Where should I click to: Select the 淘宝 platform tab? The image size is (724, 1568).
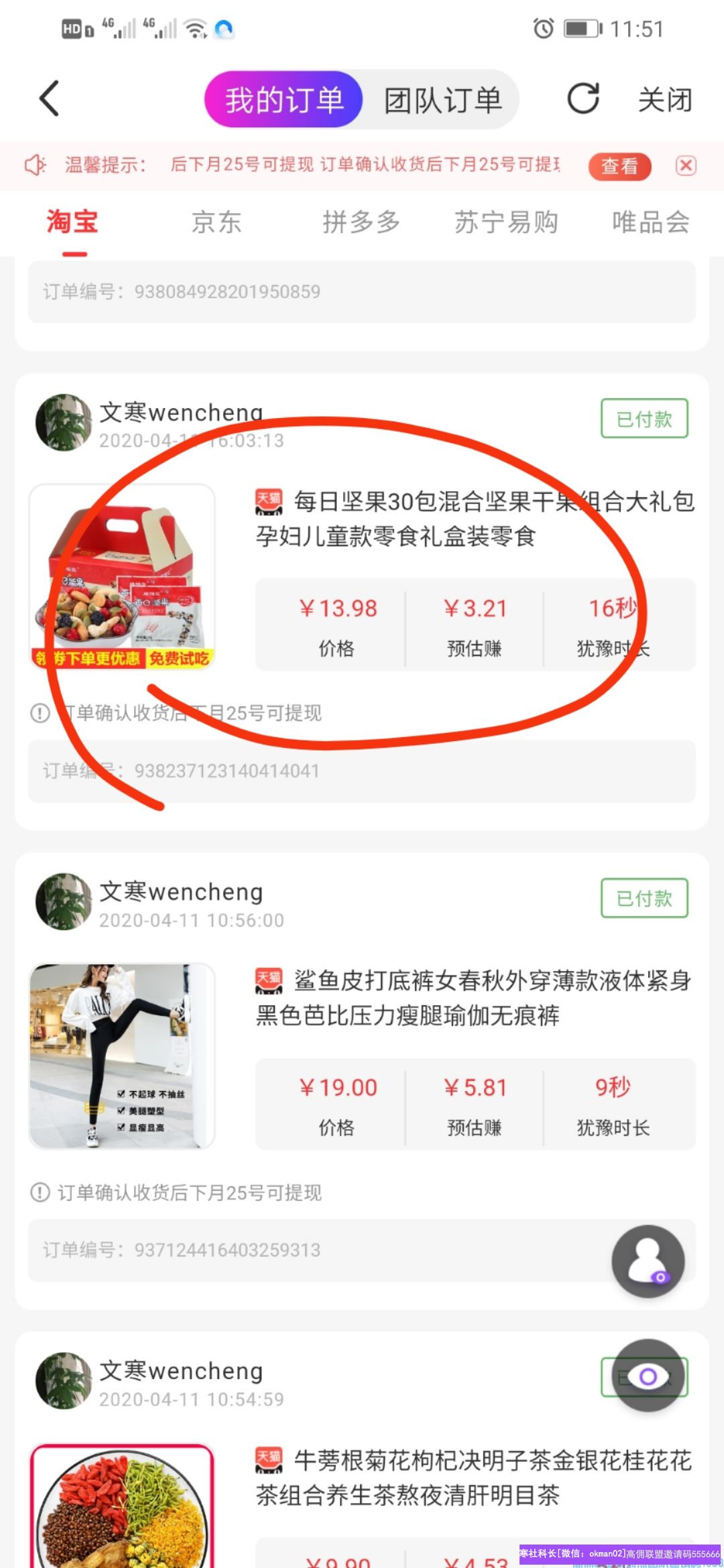tap(73, 222)
